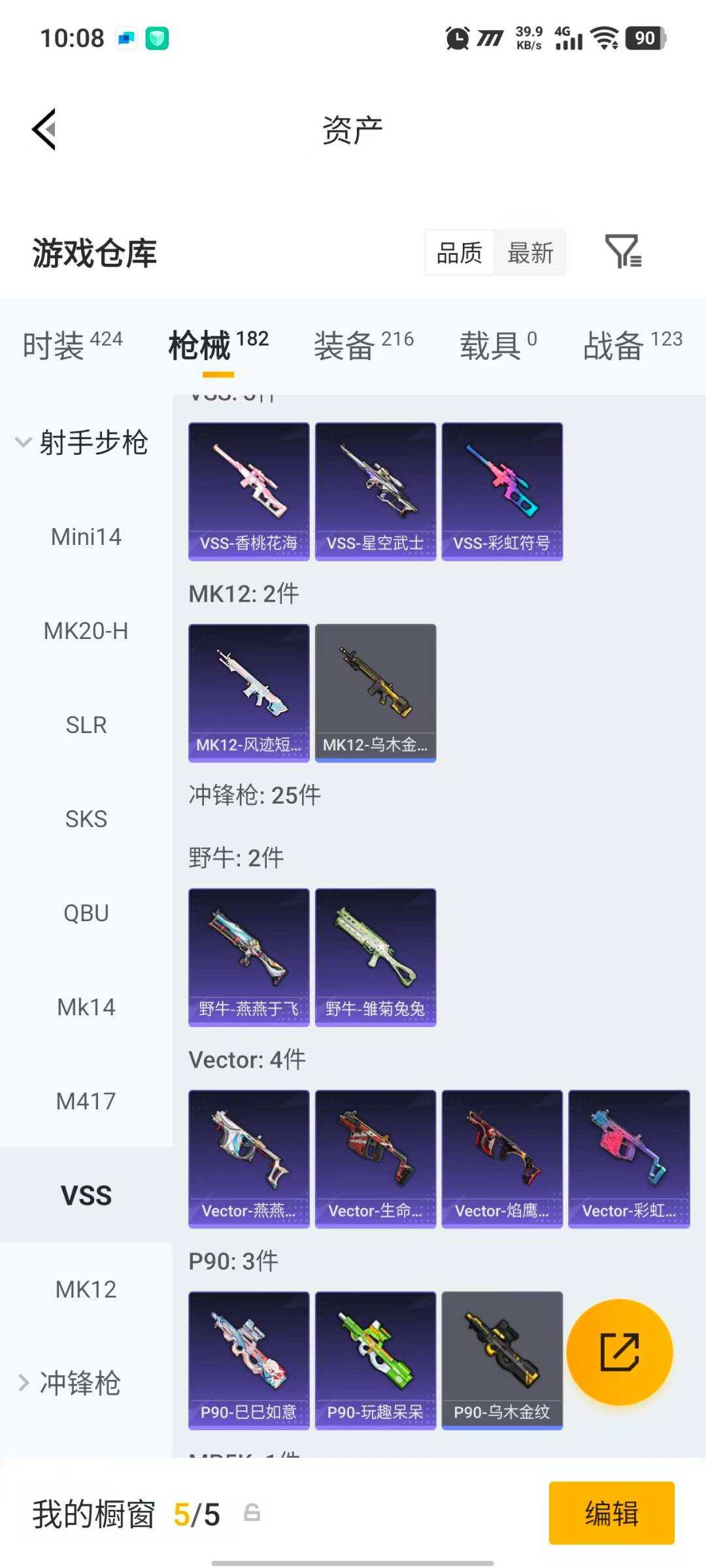The image size is (706, 1568).
Task: Tap the alarm clock status bar icon
Action: [x=456, y=39]
